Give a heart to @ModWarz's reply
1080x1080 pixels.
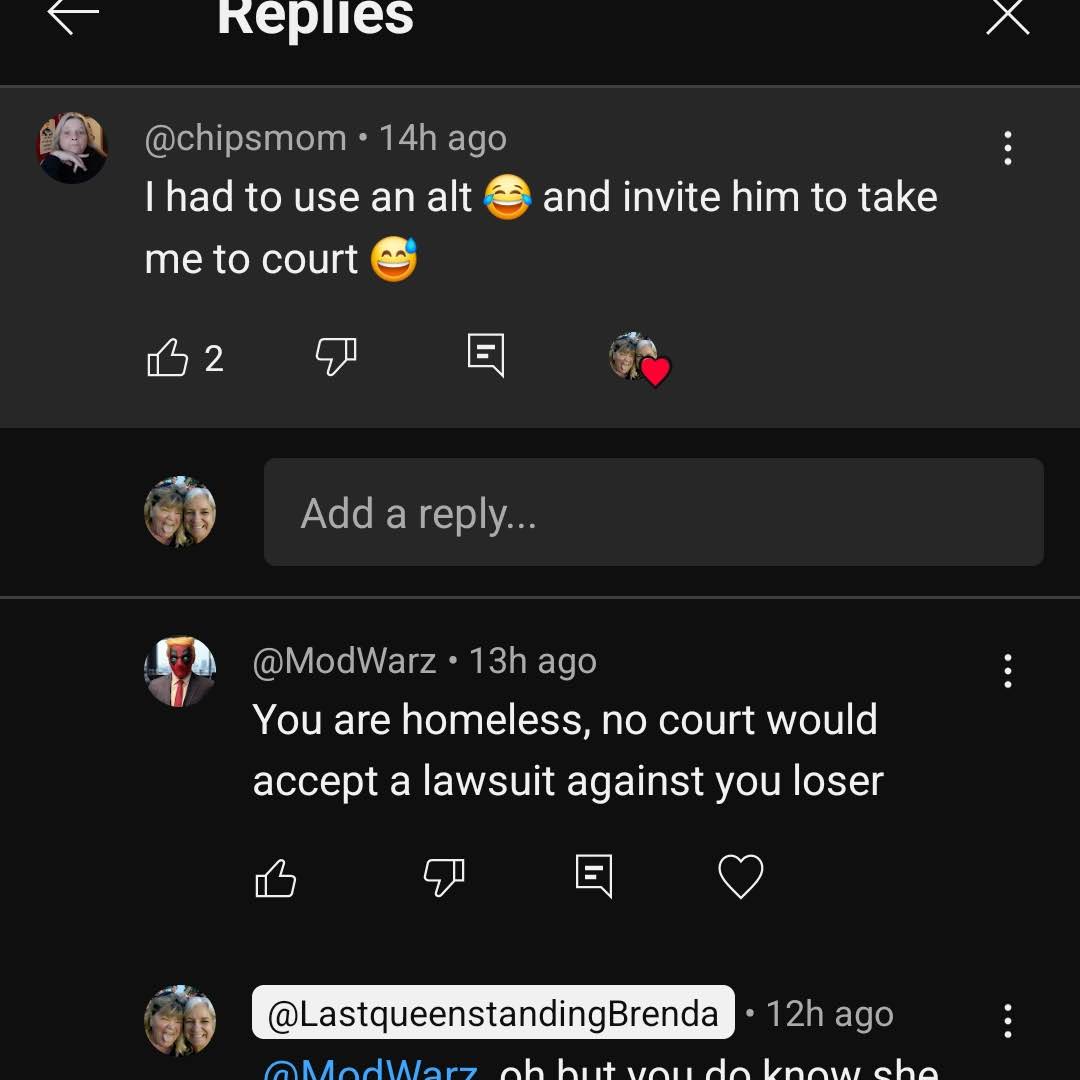(741, 877)
